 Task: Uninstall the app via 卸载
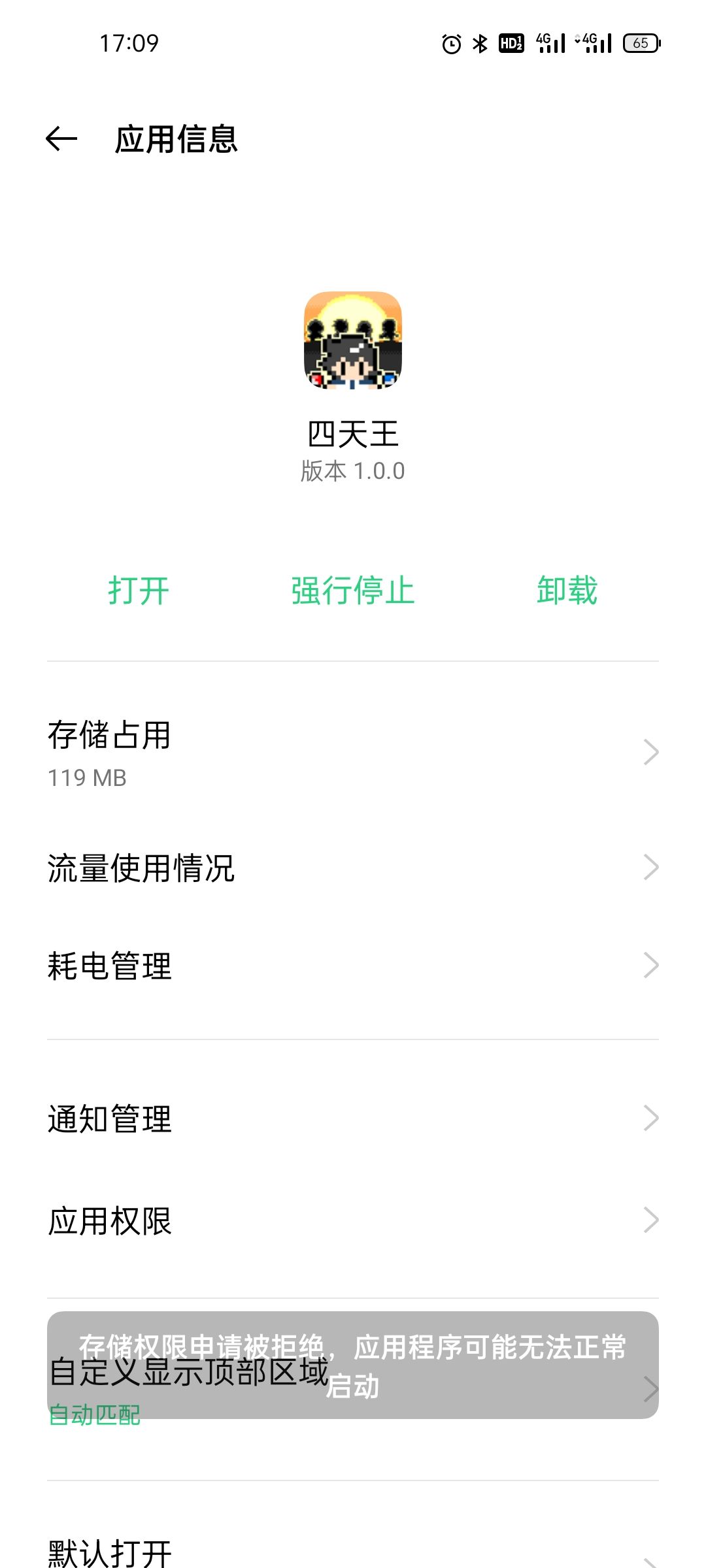pyautogui.click(x=567, y=591)
